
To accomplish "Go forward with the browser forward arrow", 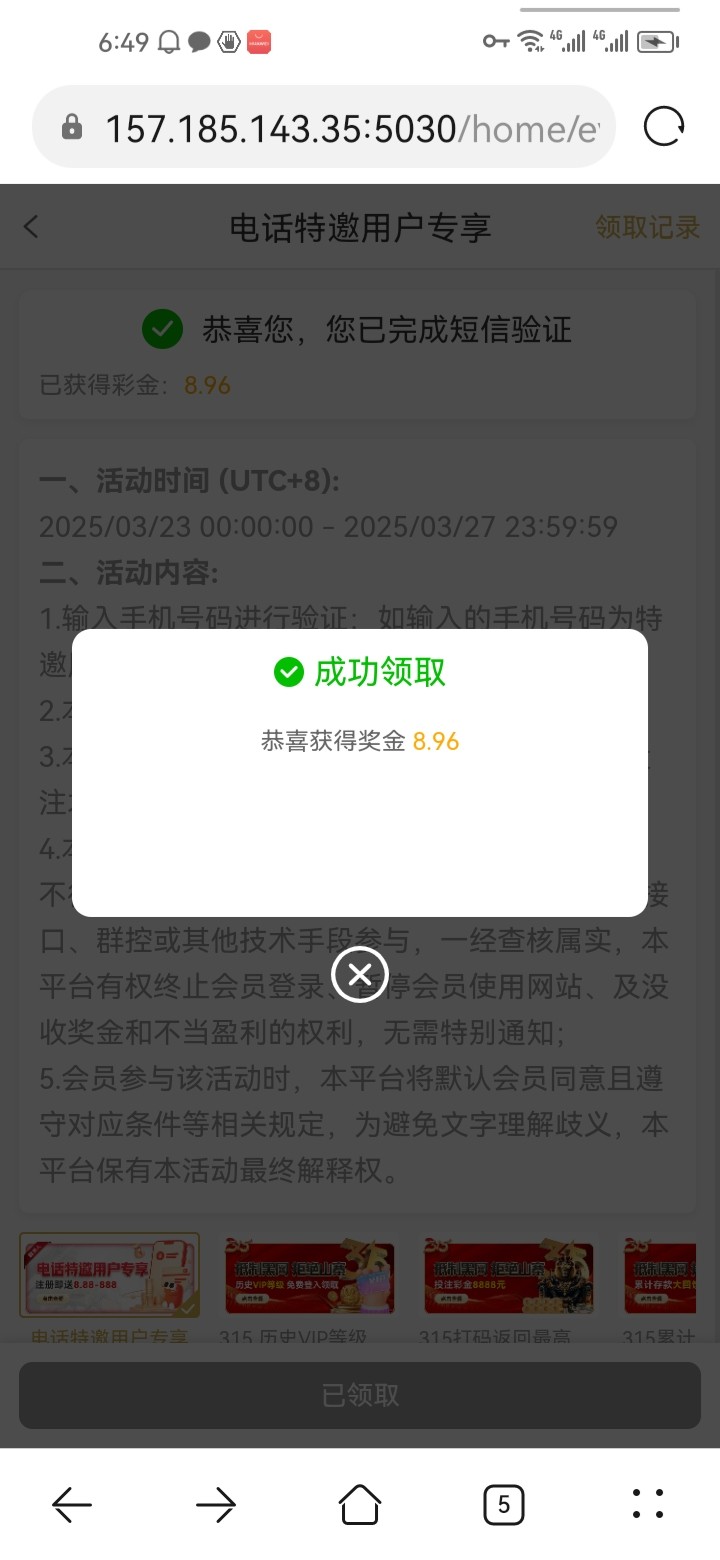I will (x=216, y=1505).
